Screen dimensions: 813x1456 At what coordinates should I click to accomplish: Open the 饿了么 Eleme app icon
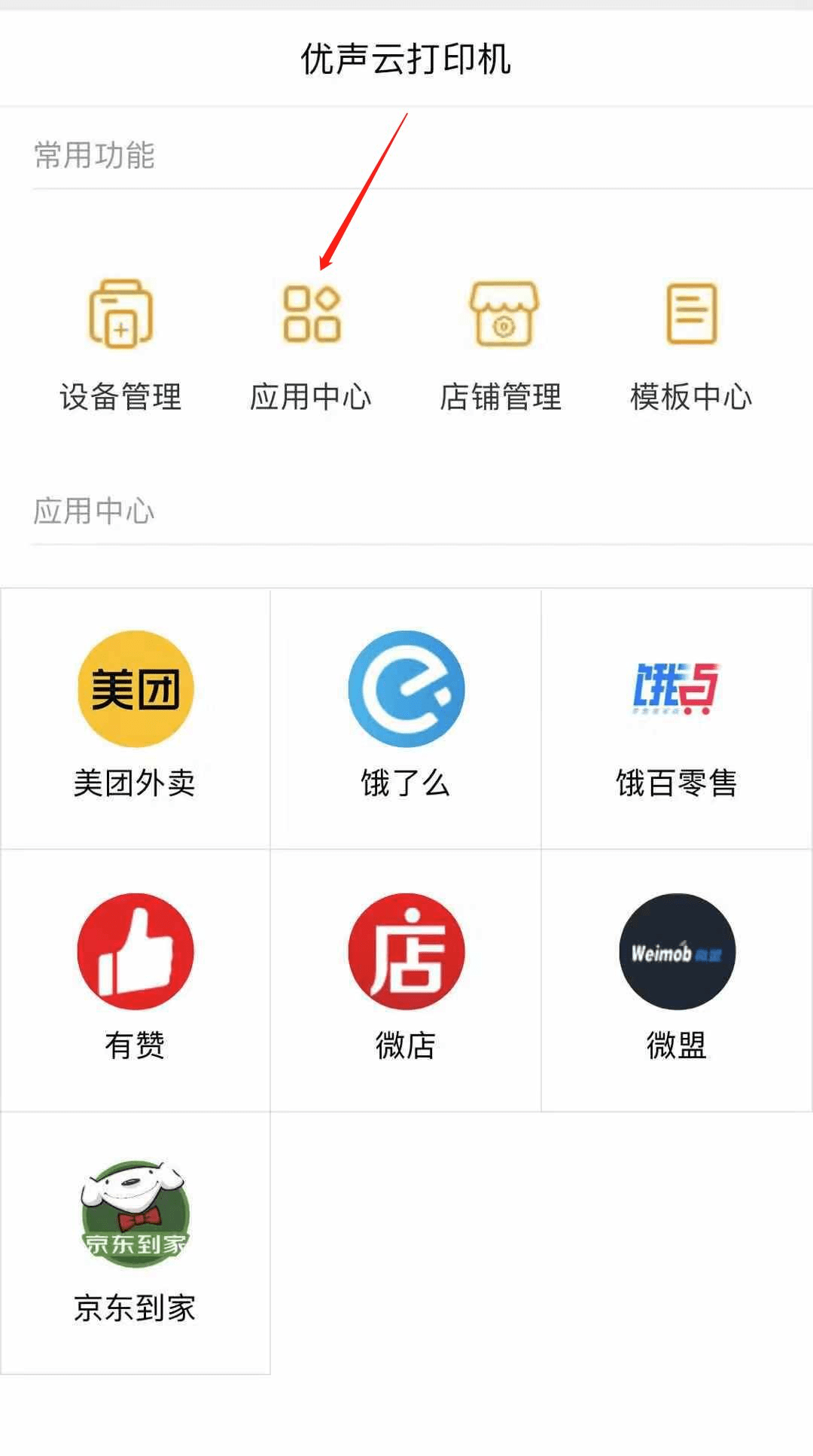tap(406, 688)
